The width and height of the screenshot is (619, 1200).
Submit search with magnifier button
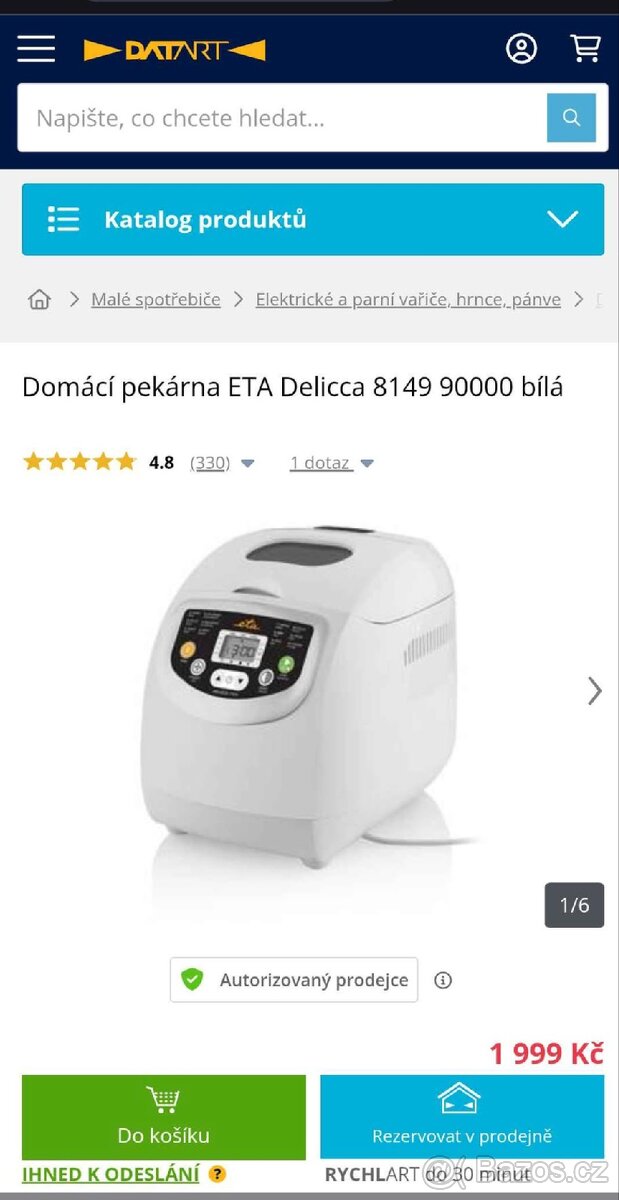(571, 118)
